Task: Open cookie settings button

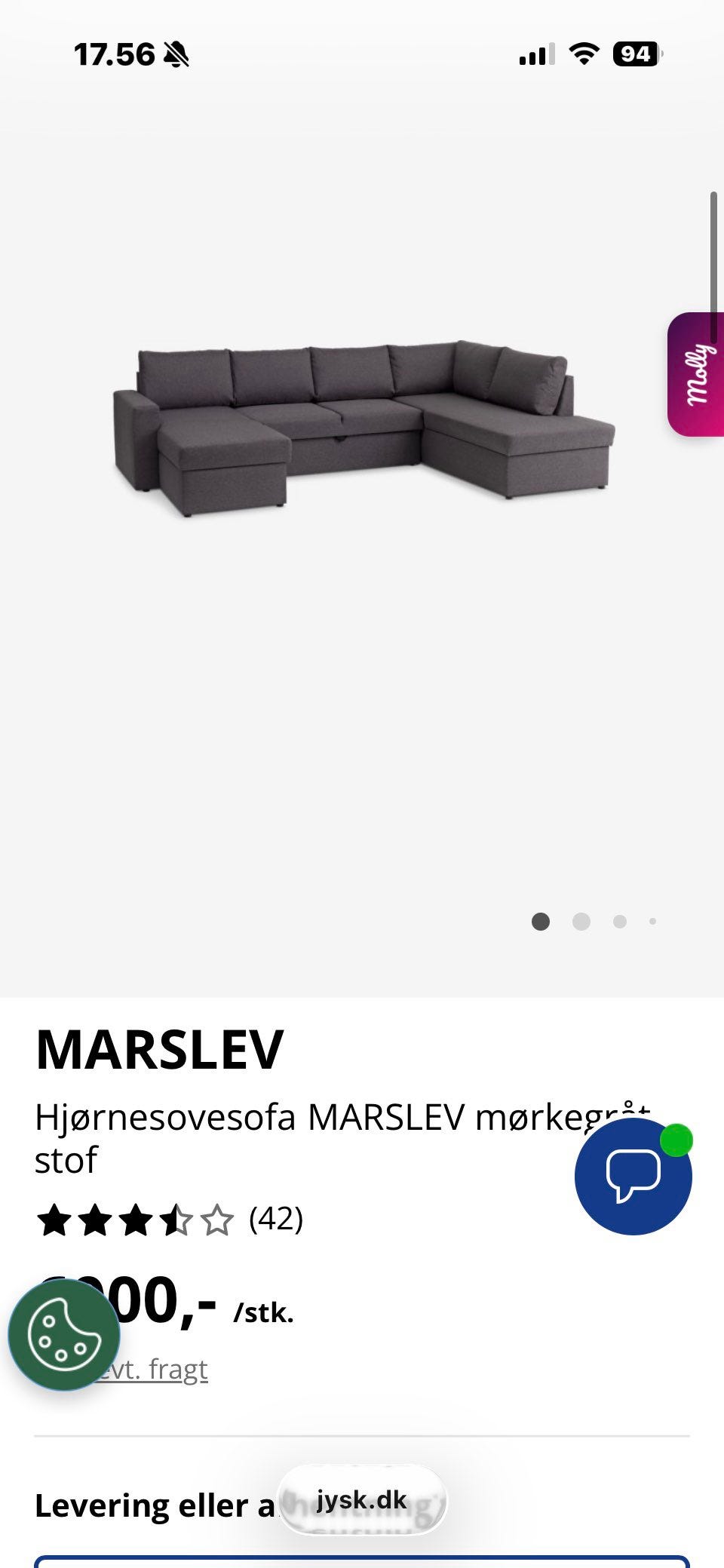Action: (x=64, y=1334)
